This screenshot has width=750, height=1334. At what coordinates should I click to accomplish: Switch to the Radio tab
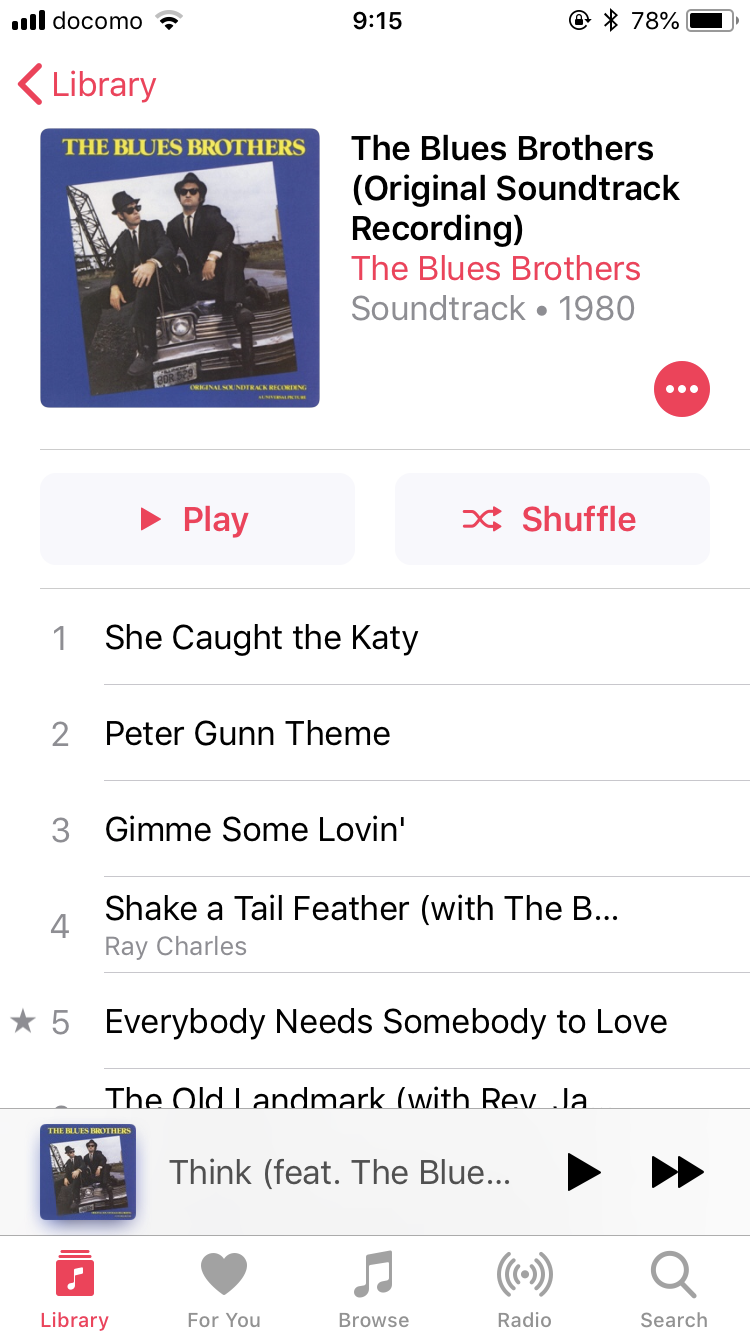coord(524,1288)
